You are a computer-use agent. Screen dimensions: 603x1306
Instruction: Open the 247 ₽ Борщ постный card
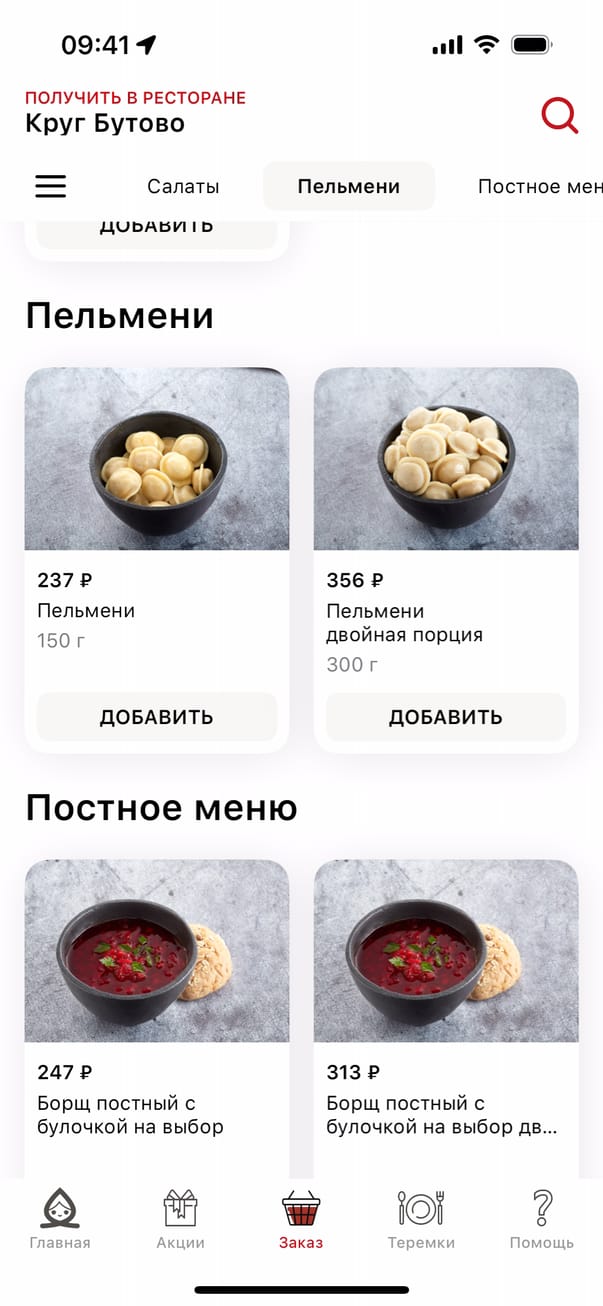pos(156,950)
